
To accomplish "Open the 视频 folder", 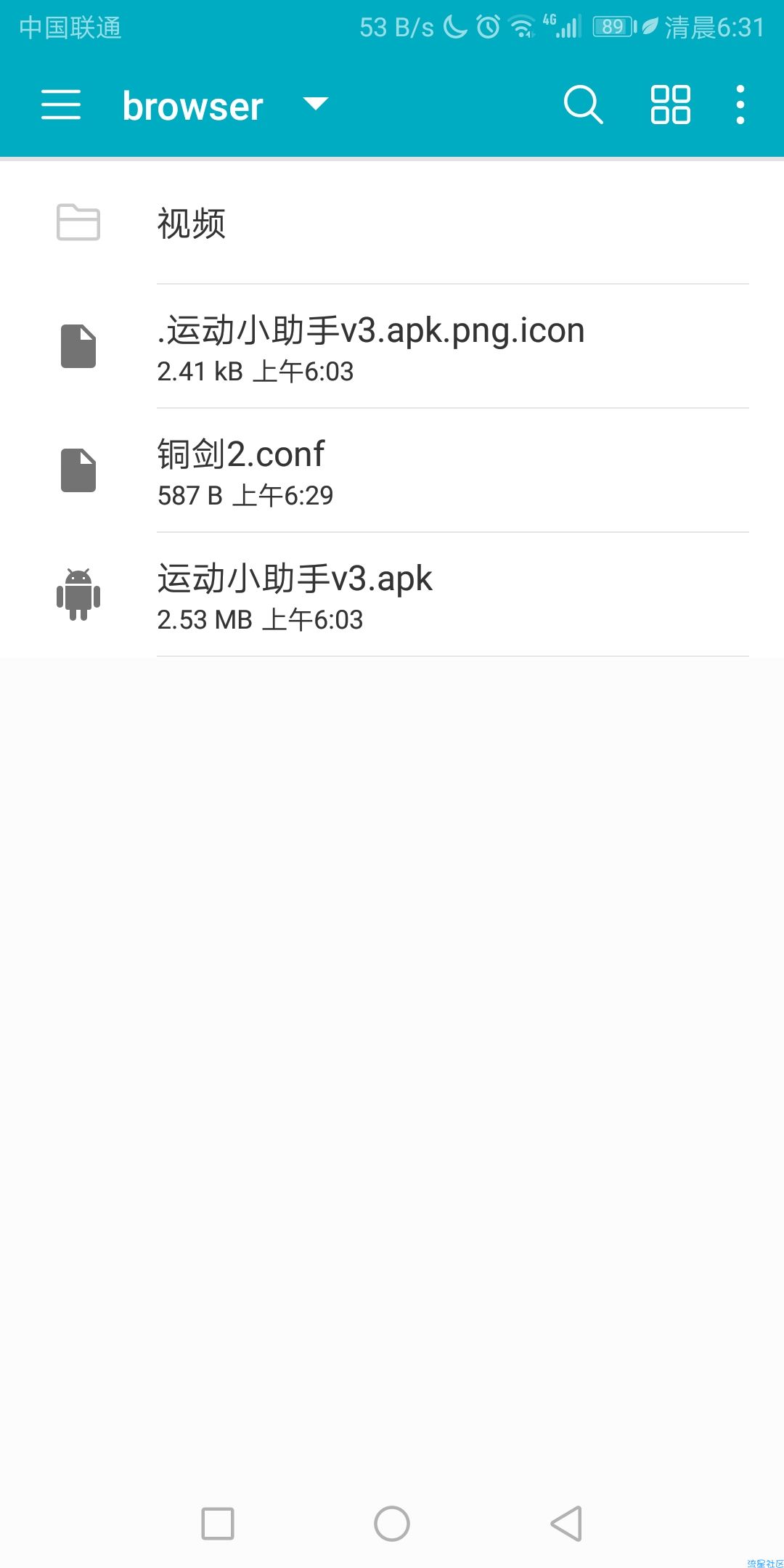I will coord(392,223).
